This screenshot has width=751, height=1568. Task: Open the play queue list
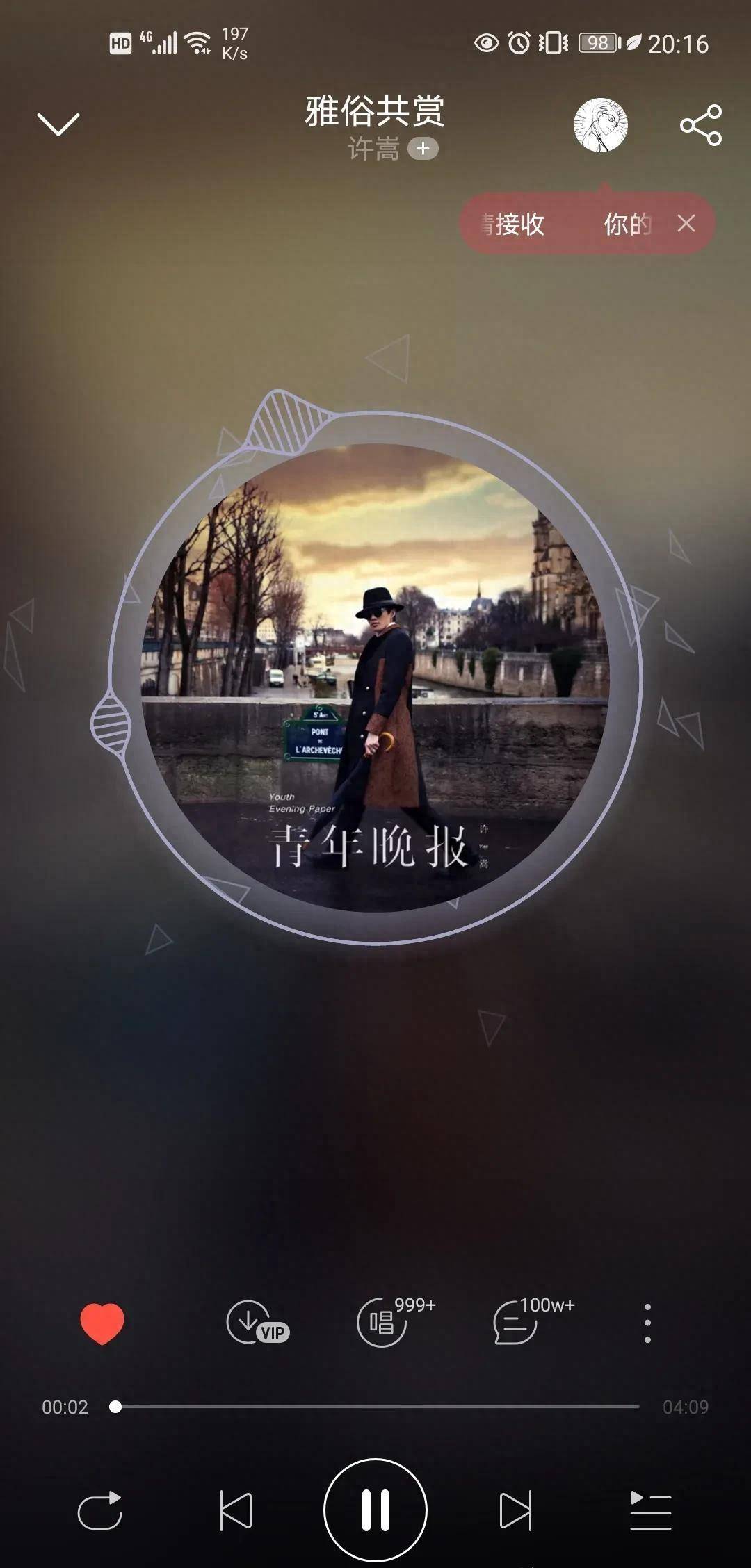coord(650,1510)
